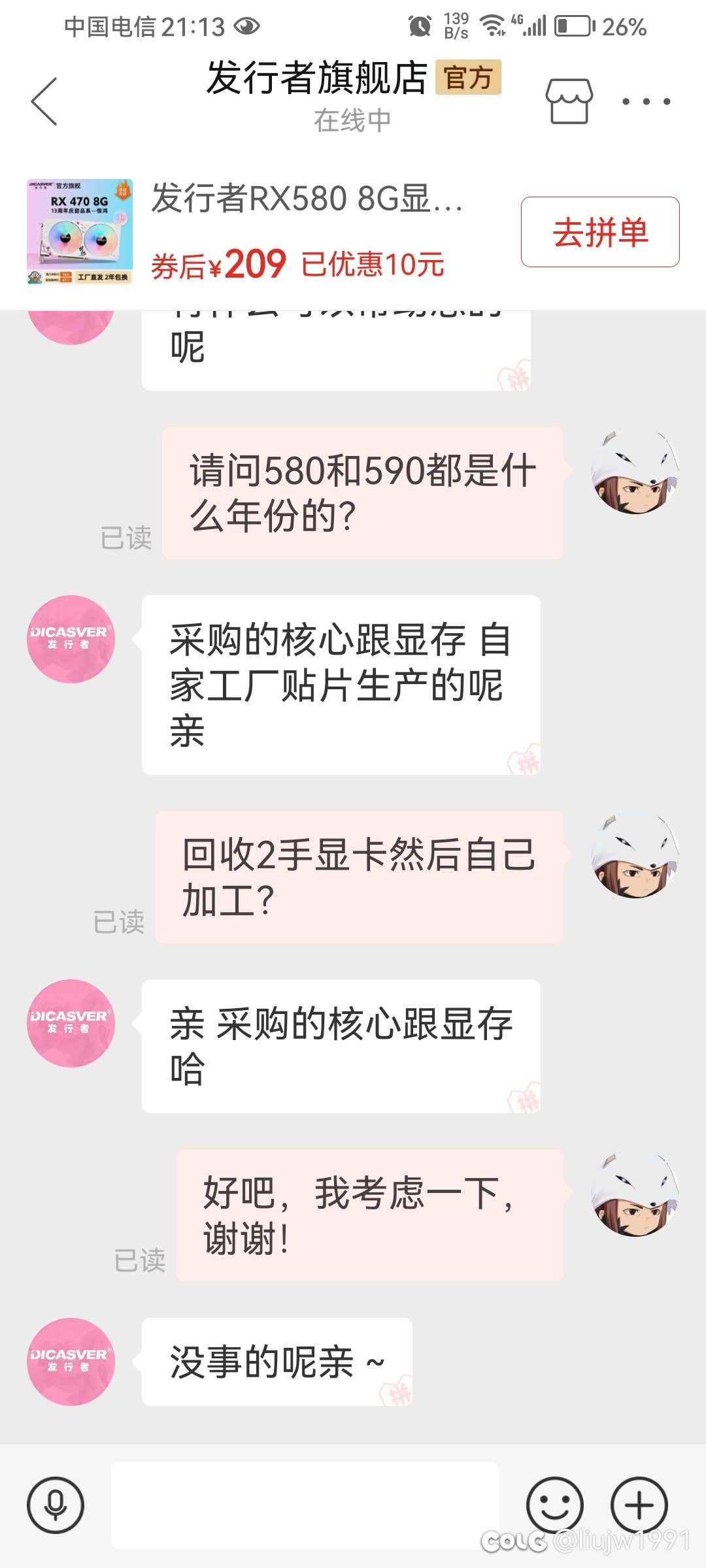Open the three-dot overflow menu

click(646, 101)
